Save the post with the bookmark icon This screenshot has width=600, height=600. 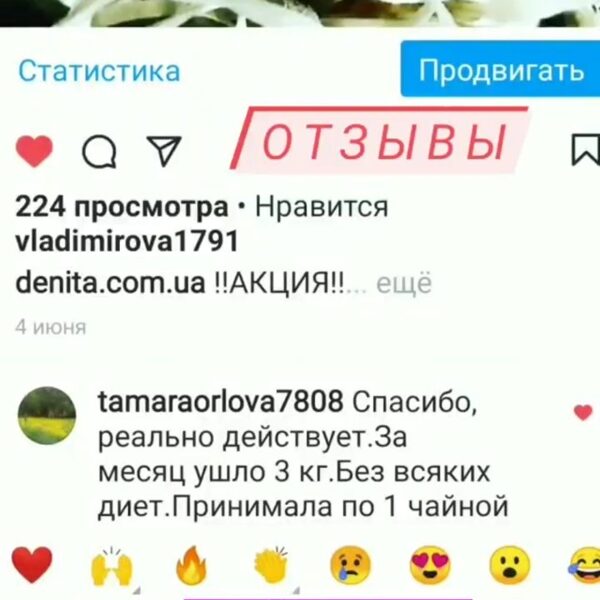pyautogui.click(x=584, y=150)
